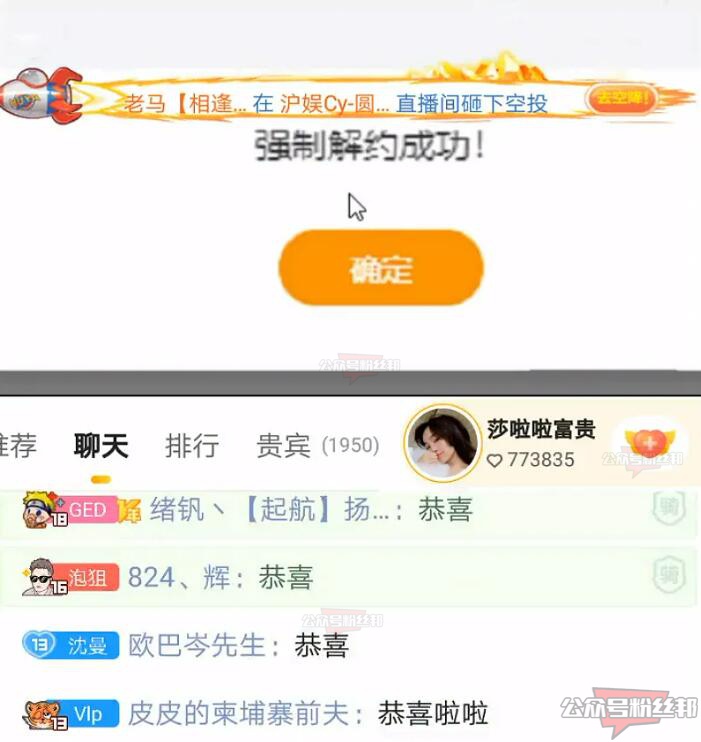This screenshot has height=742, width=701.
Task: Confirm with the 确定 button
Action: [x=381, y=268]
